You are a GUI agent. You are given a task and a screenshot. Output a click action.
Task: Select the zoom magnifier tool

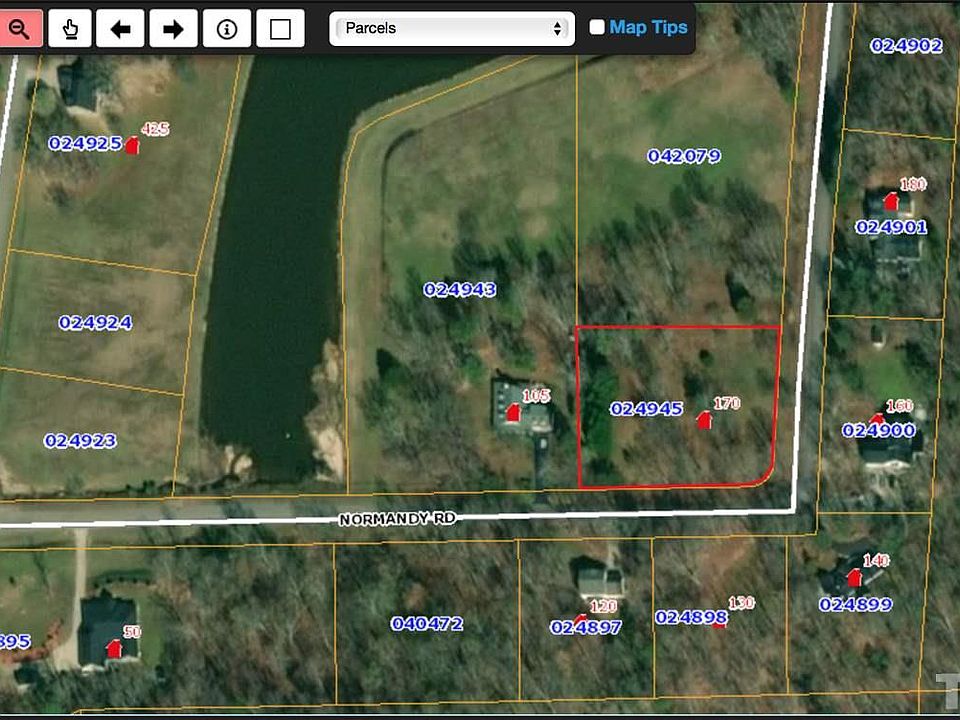point(19,28)
